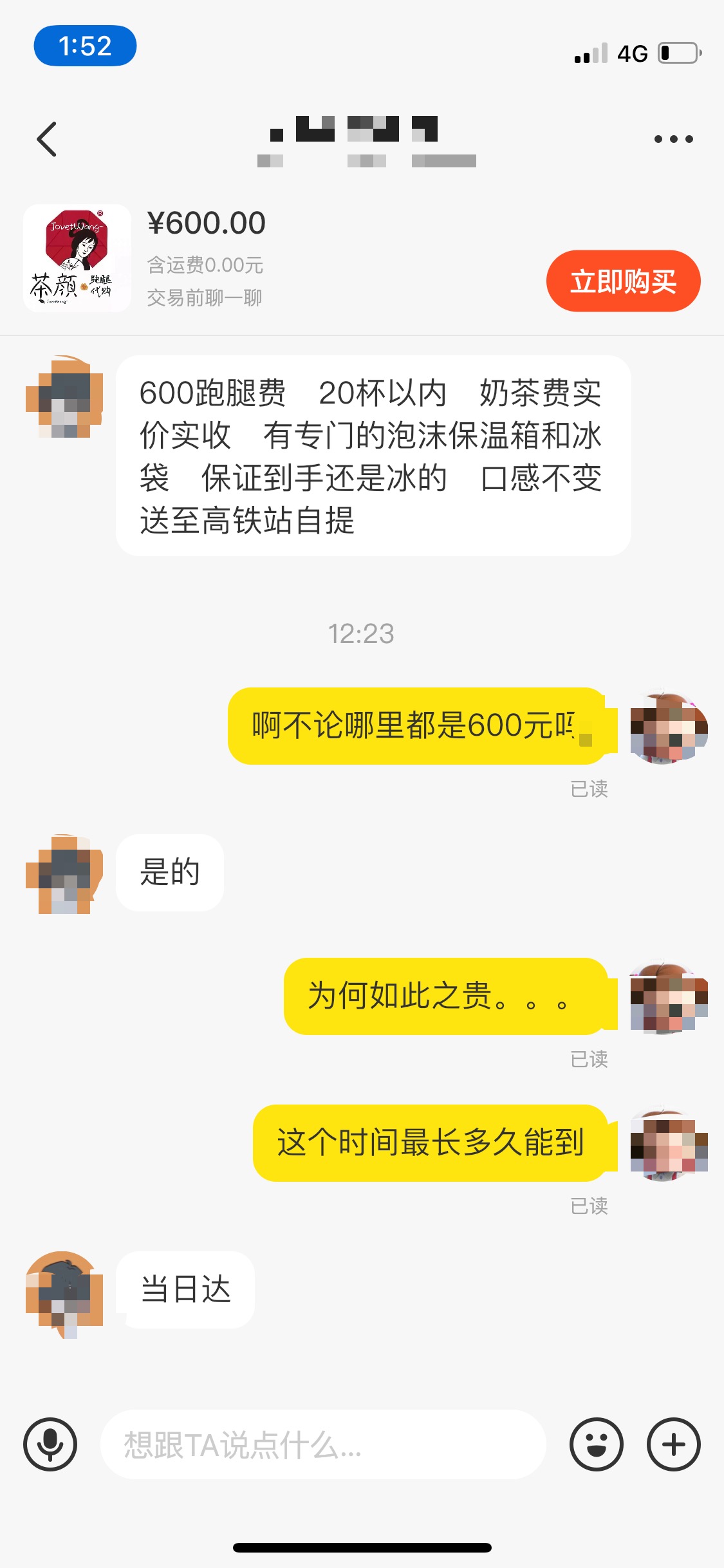Image resolution: width=724 pixels, height=1568 pixels.
Task: Tap the back arrow to exit chat
Action: [x=46, y=139]
